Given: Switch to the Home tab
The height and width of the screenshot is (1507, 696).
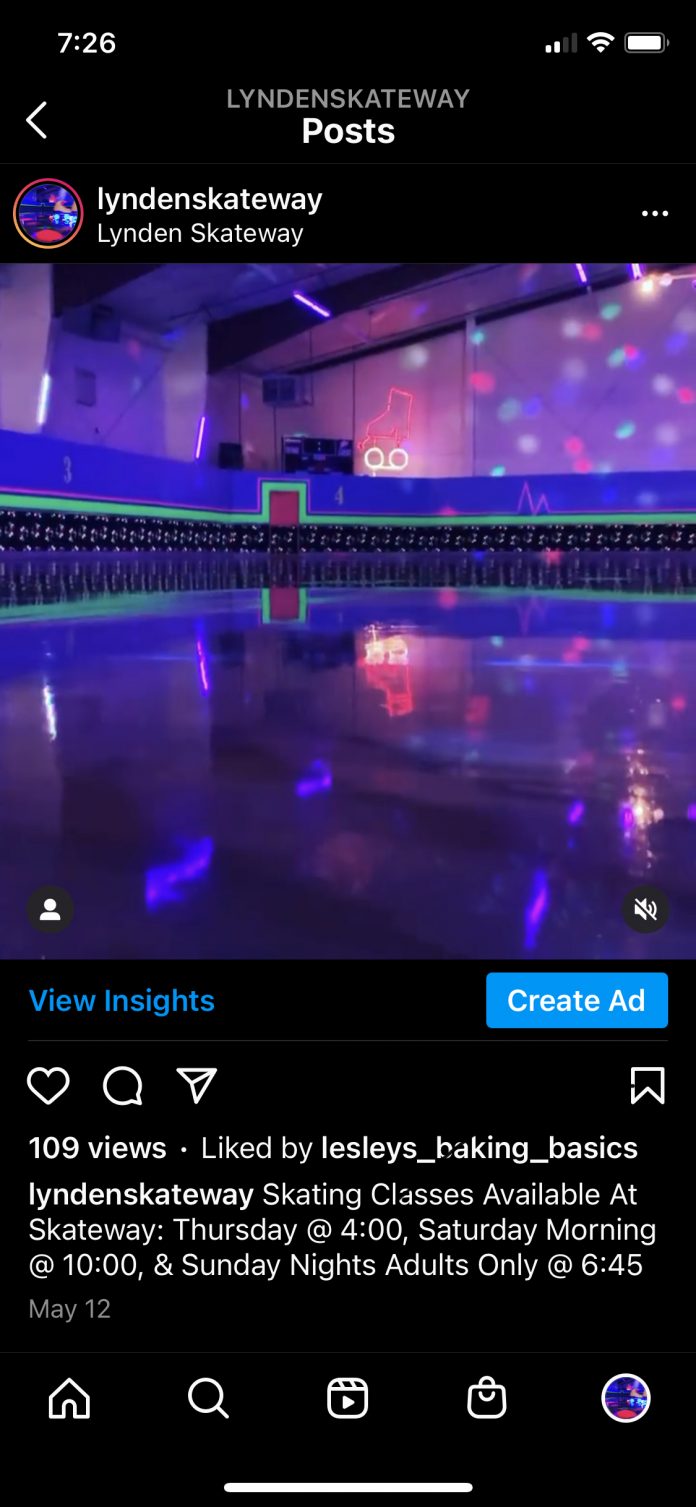Looking at the screenshot, I should (69, 1398).
